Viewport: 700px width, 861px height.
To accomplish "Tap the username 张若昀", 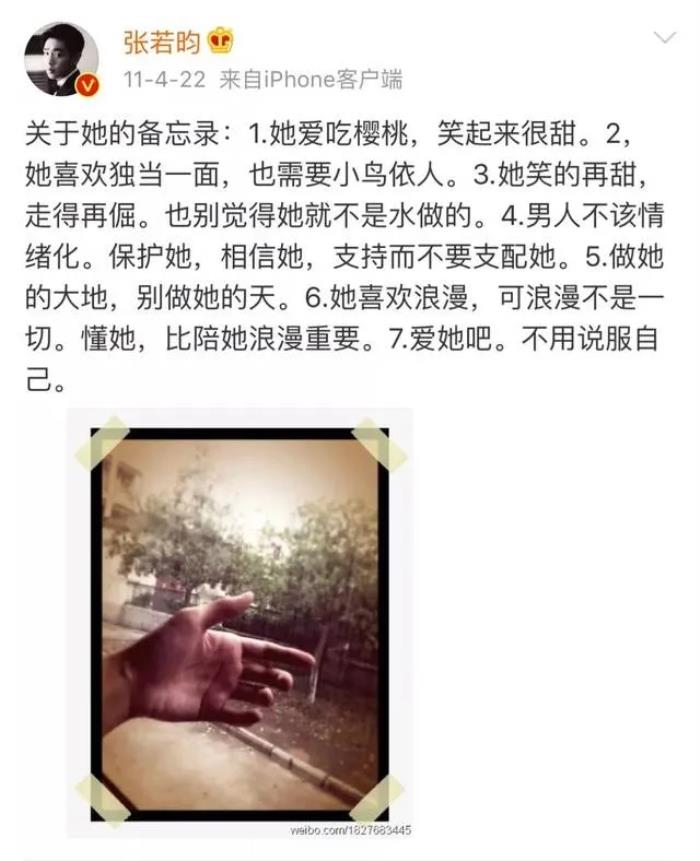I will click(162, 42).
